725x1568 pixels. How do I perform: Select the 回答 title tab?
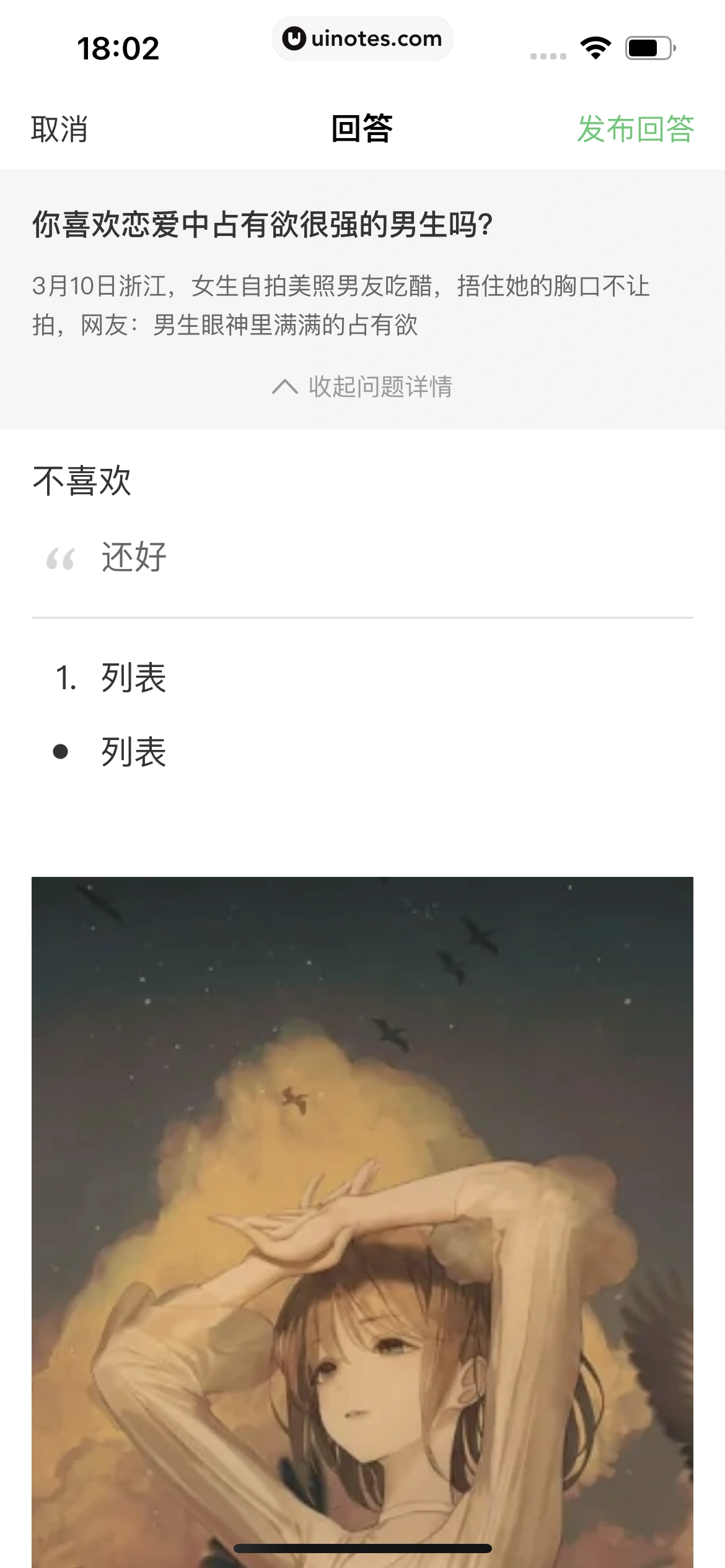[x=362, y=128]
